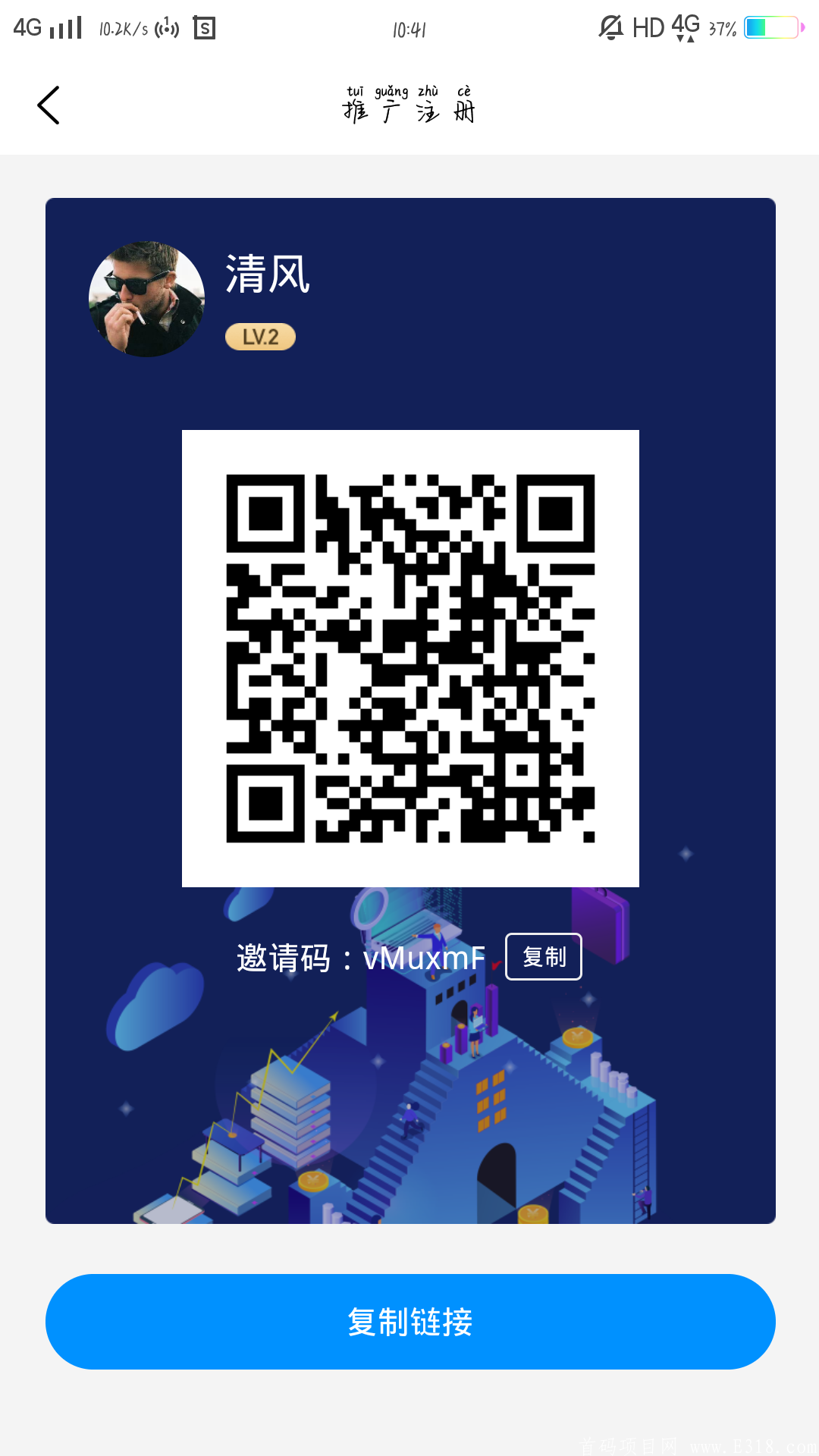The height and width of the screenshot is (1456, 819).
Task: Tap the pinyin annotation above the title
Action: 409,89
